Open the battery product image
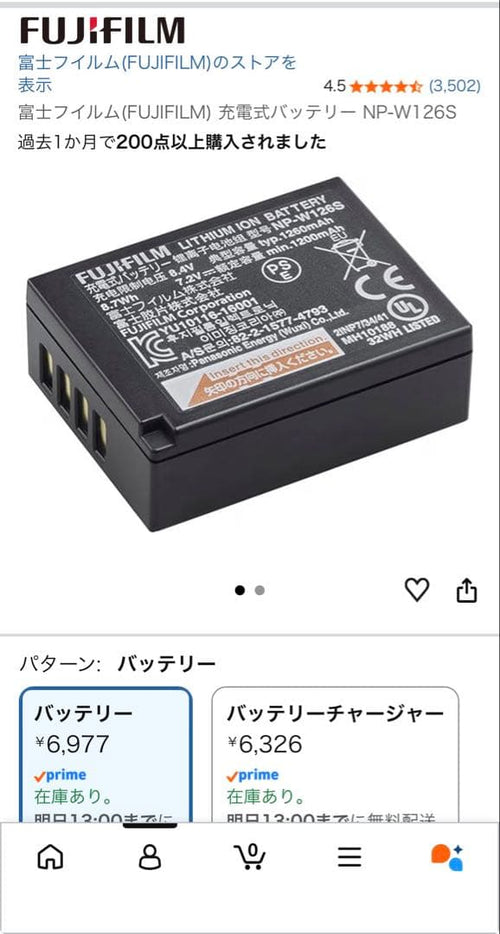 [x=249, y=354]
